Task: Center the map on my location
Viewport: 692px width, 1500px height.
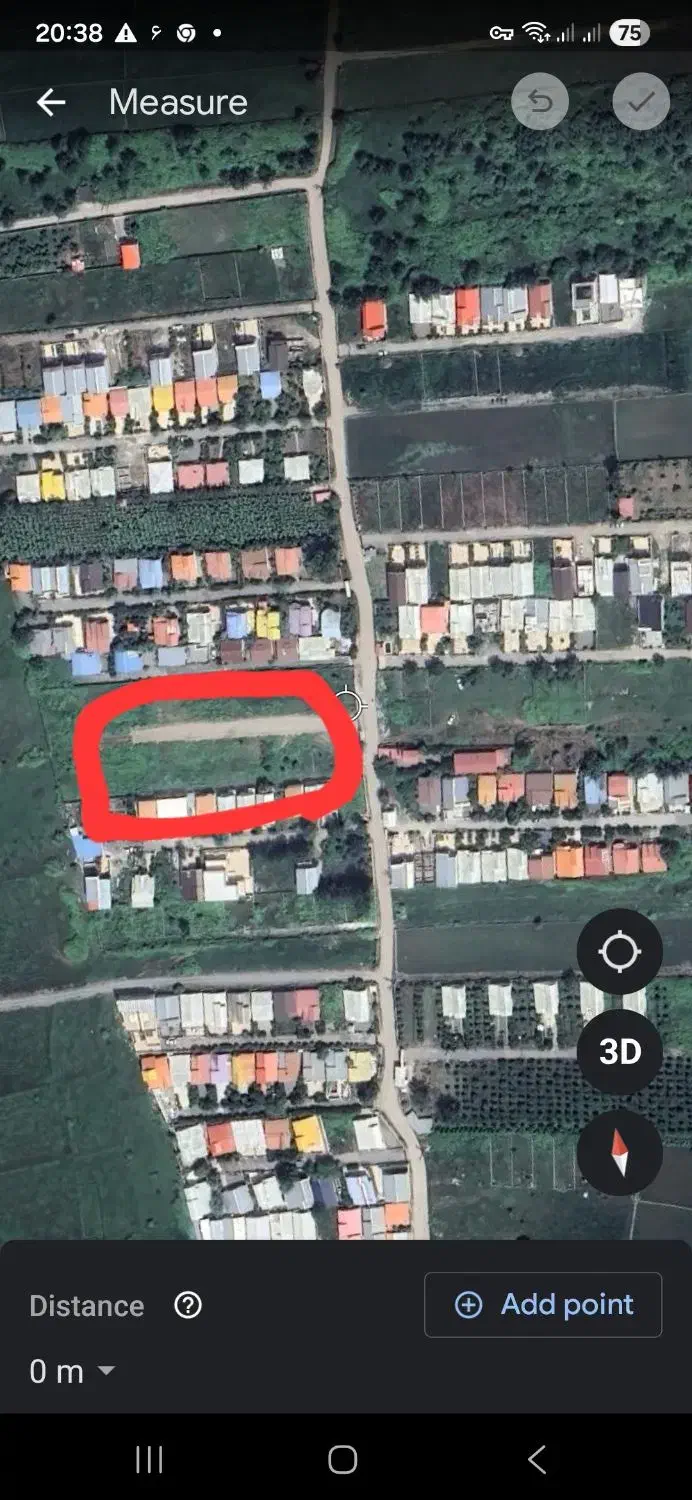Action: point(619,951)
